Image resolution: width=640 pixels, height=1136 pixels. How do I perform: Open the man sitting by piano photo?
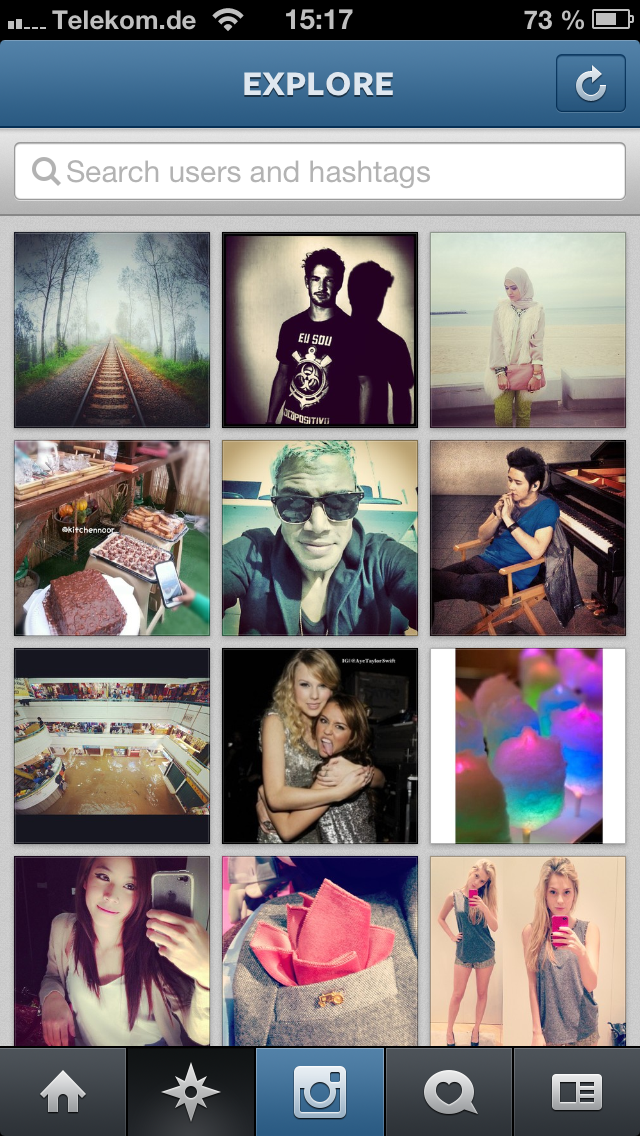tap(528, 538)
